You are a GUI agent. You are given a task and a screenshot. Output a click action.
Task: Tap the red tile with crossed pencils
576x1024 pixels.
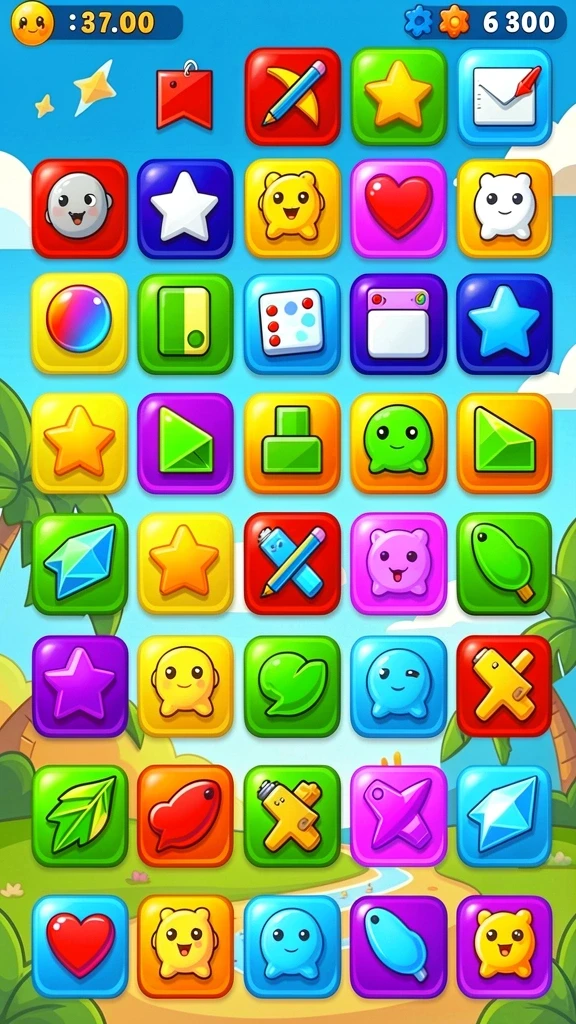(x=292, y=563)
